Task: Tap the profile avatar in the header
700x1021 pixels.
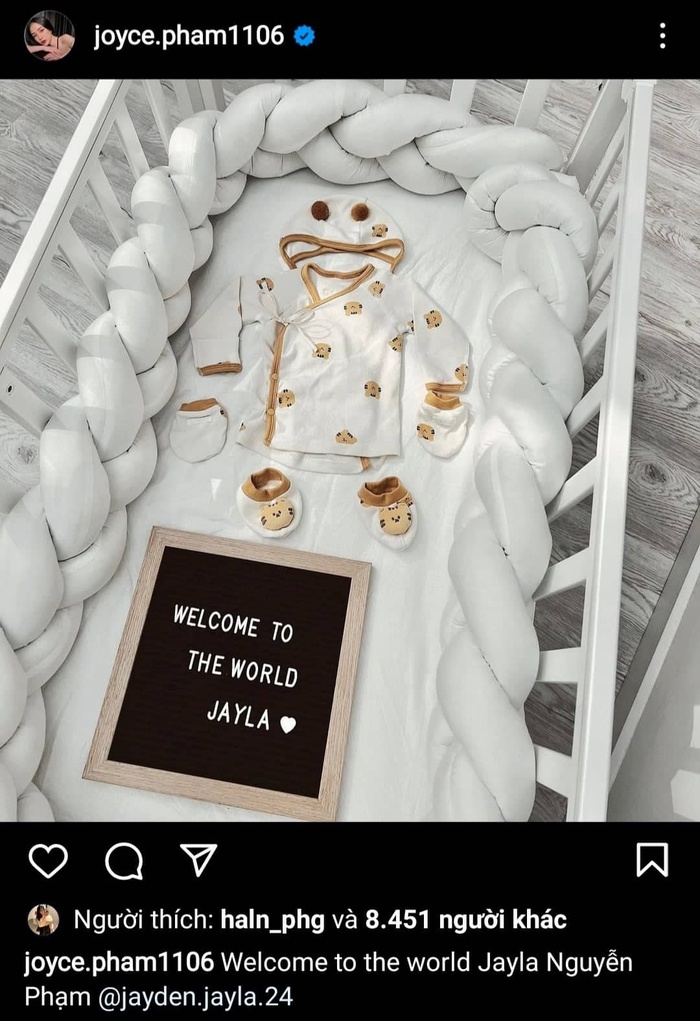Action: 49,36
